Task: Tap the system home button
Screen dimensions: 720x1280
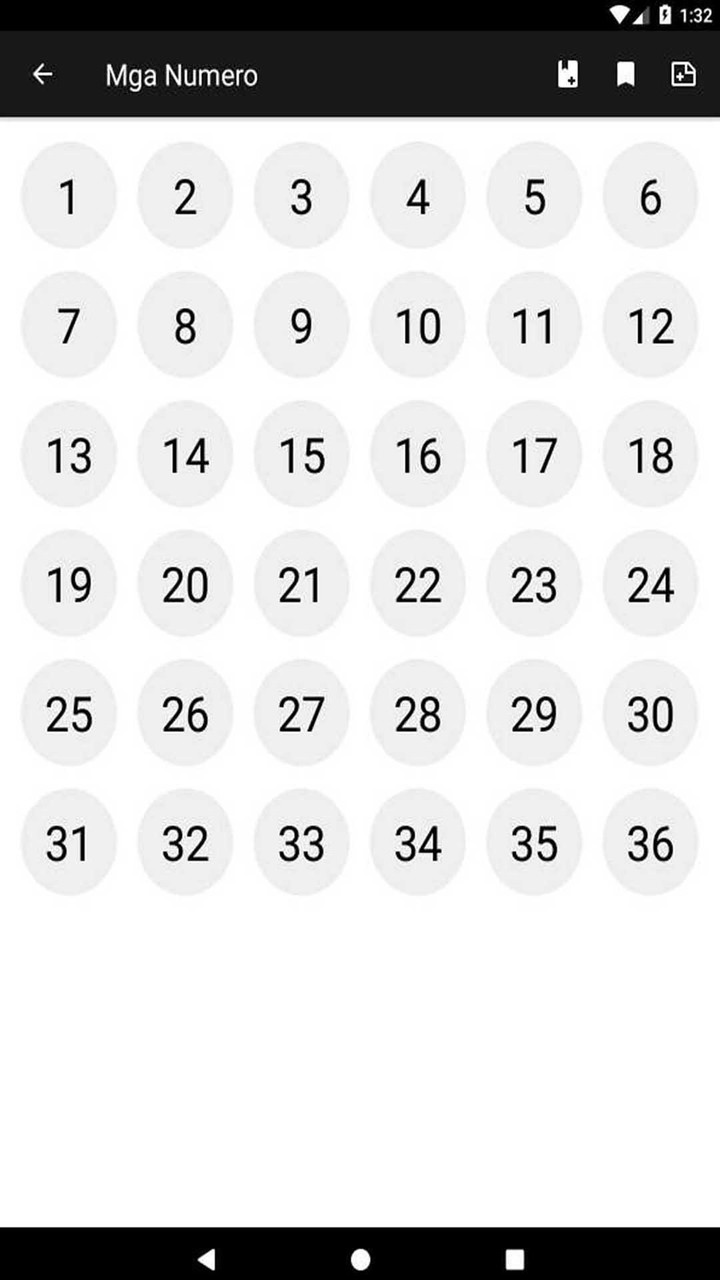Action: [360, 1258]
